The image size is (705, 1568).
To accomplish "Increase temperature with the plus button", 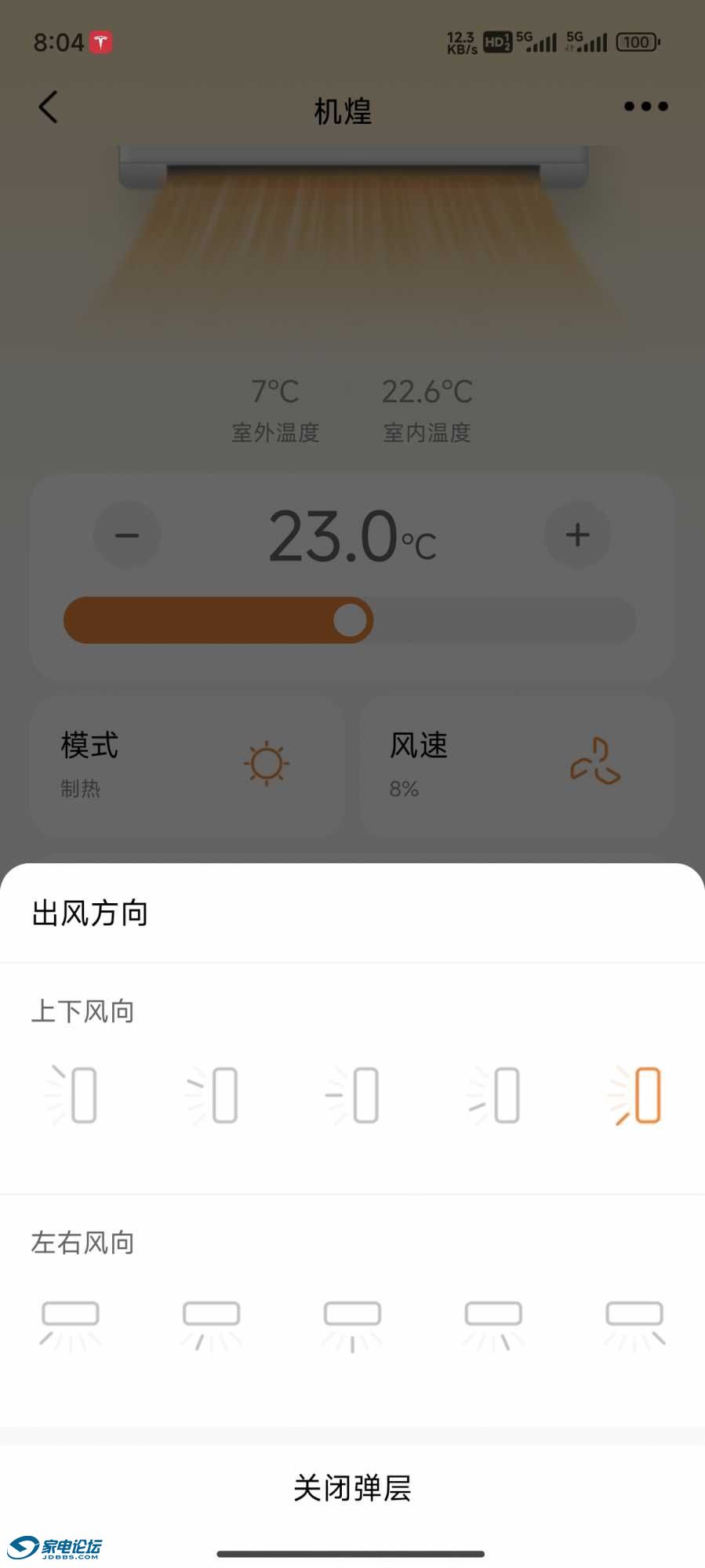I will (x=577, y=534).
